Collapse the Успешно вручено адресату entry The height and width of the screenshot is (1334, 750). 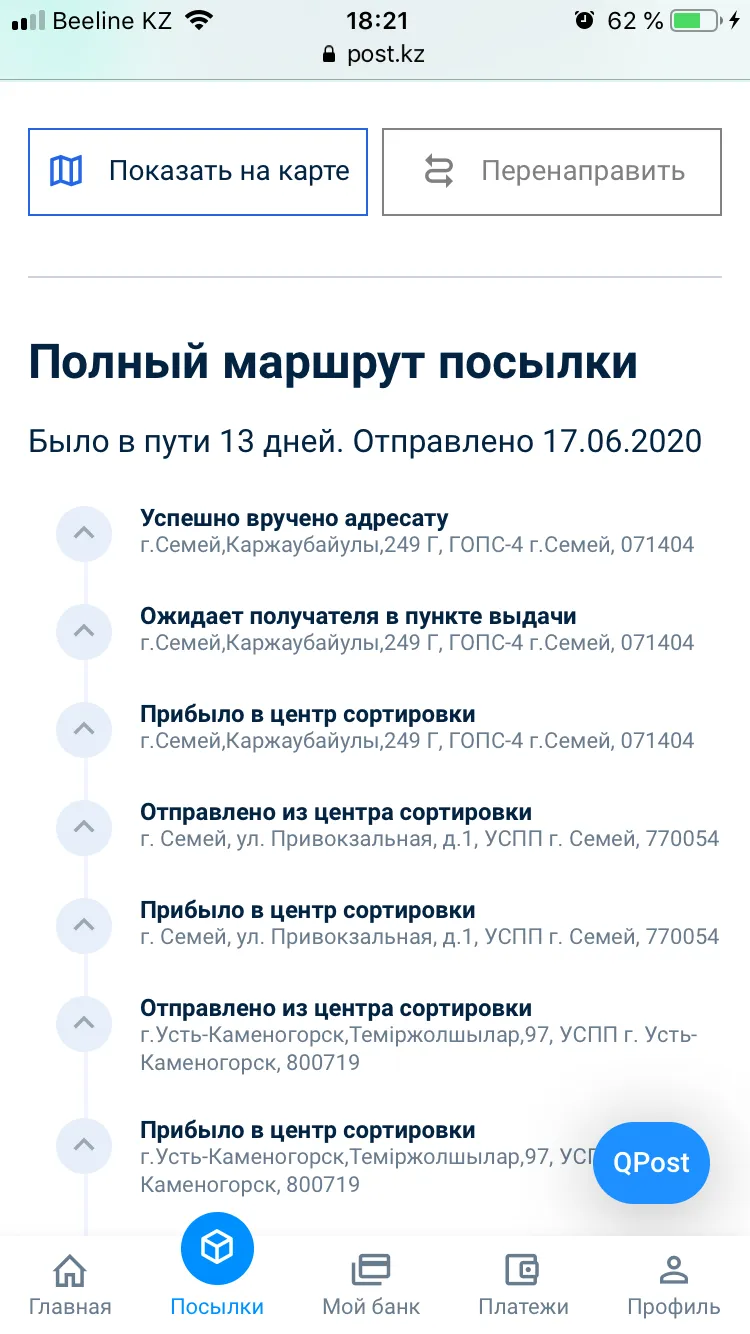pos(85,533)
